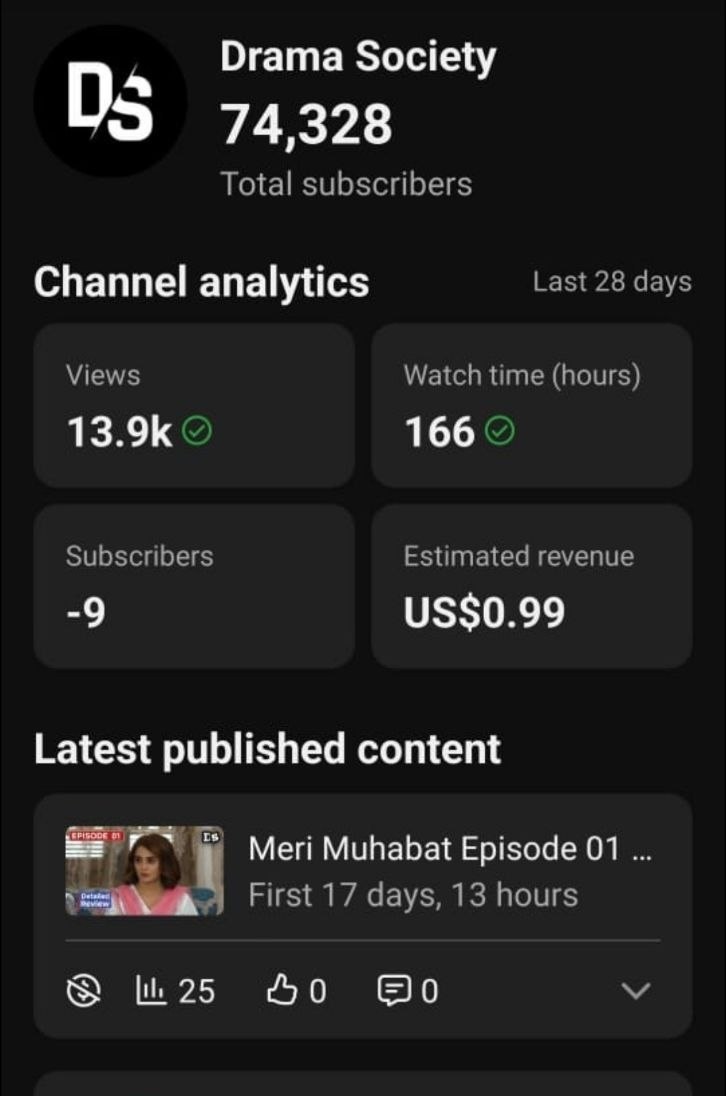
Task: Expand Meri Muhabat Episode 01 details chevron
Action: [636, 991]
